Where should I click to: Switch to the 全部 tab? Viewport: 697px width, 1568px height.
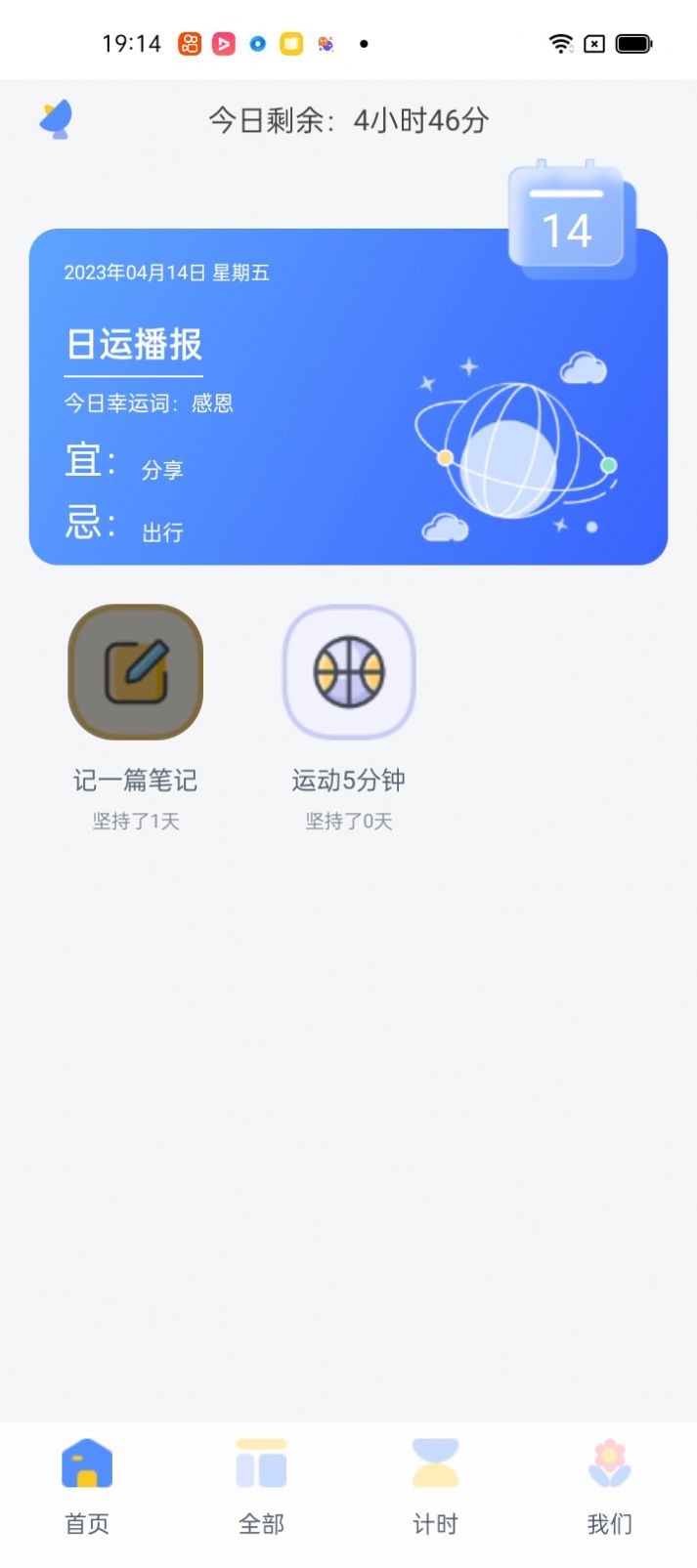tap(261, 1485)
